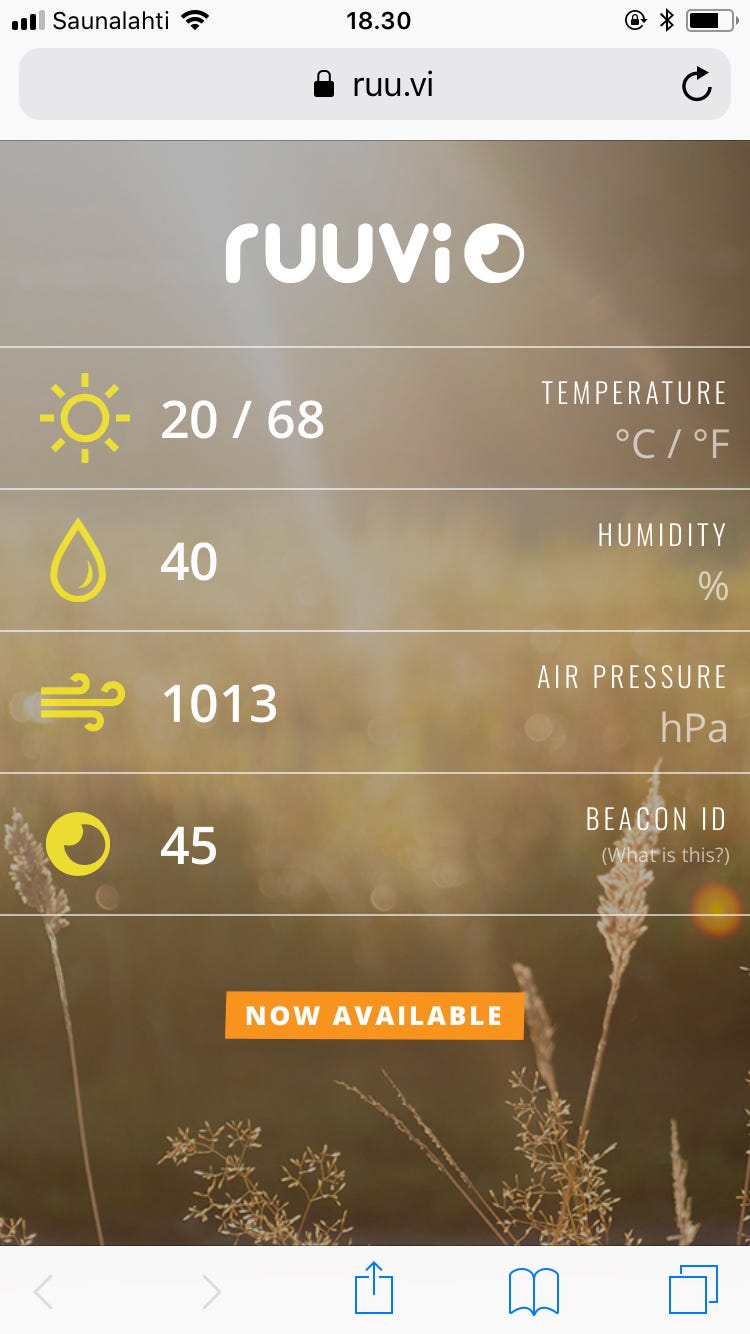Viewport: 750px width, 1334px height.
Task: Open the "What is this?" beacon link
Action: coord(664,856)
